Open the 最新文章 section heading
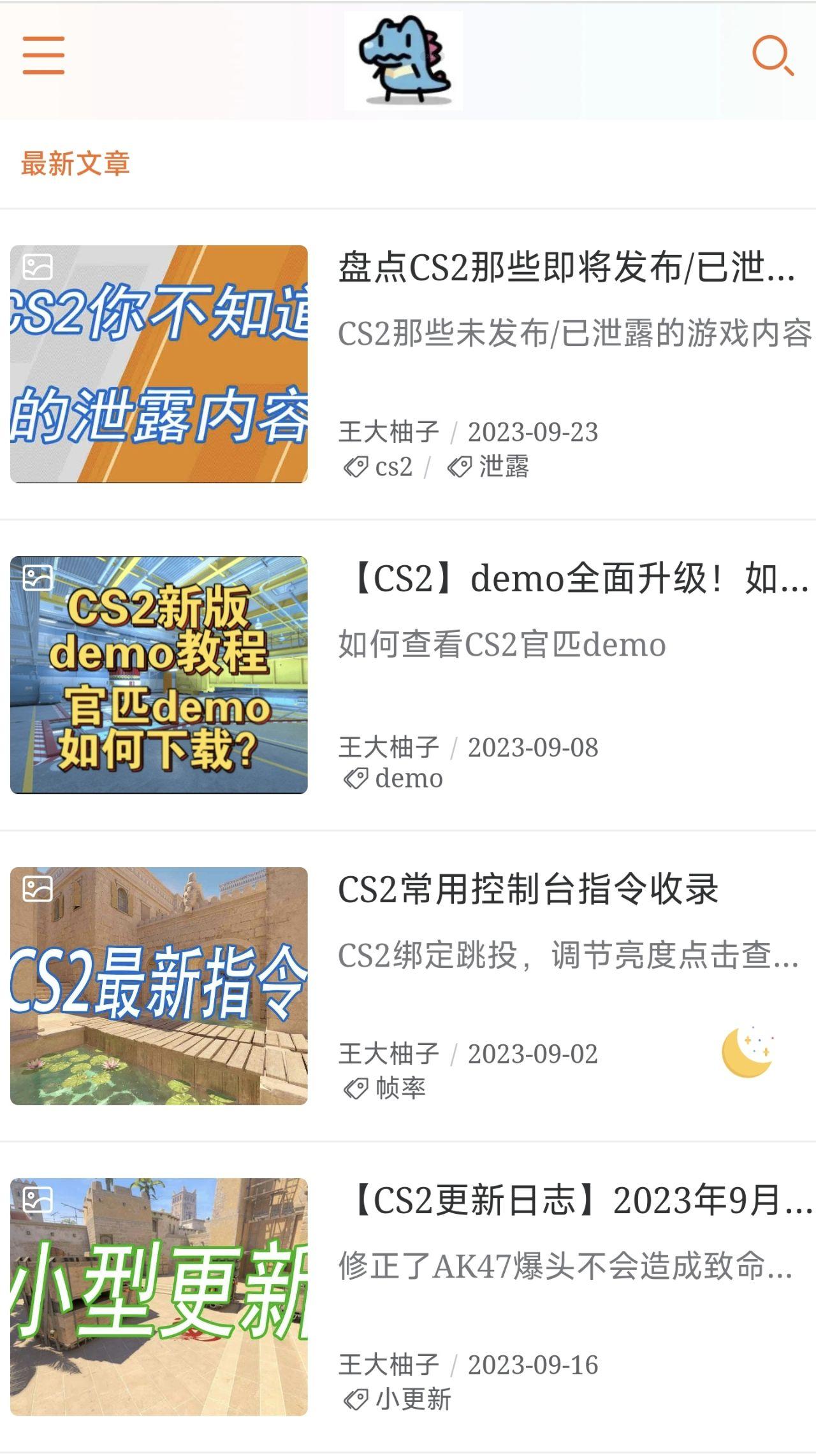The height and width of the screenshot is (1456, 816). (x=75, y=164)
